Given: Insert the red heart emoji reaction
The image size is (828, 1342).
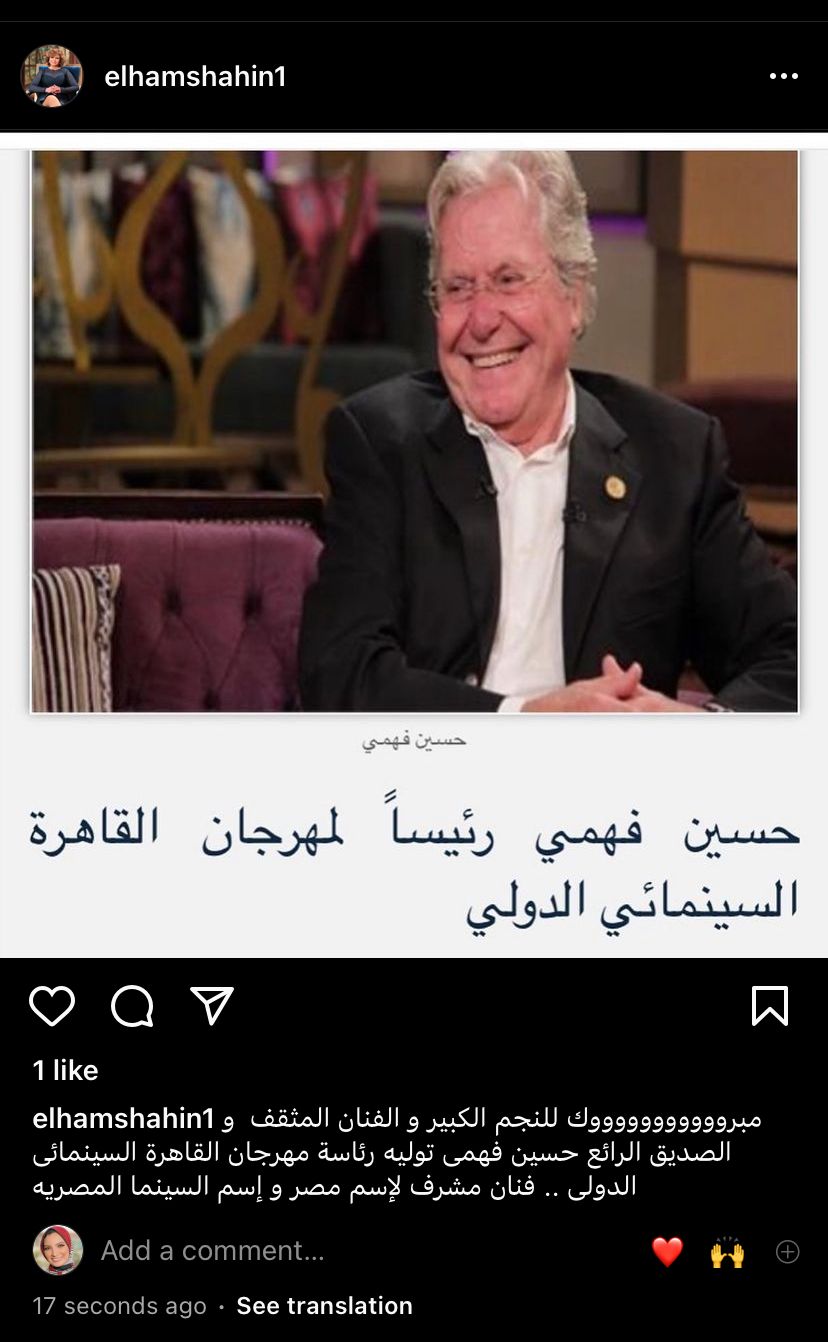Looking at the screenshot, I should [x=667, y=1251].
